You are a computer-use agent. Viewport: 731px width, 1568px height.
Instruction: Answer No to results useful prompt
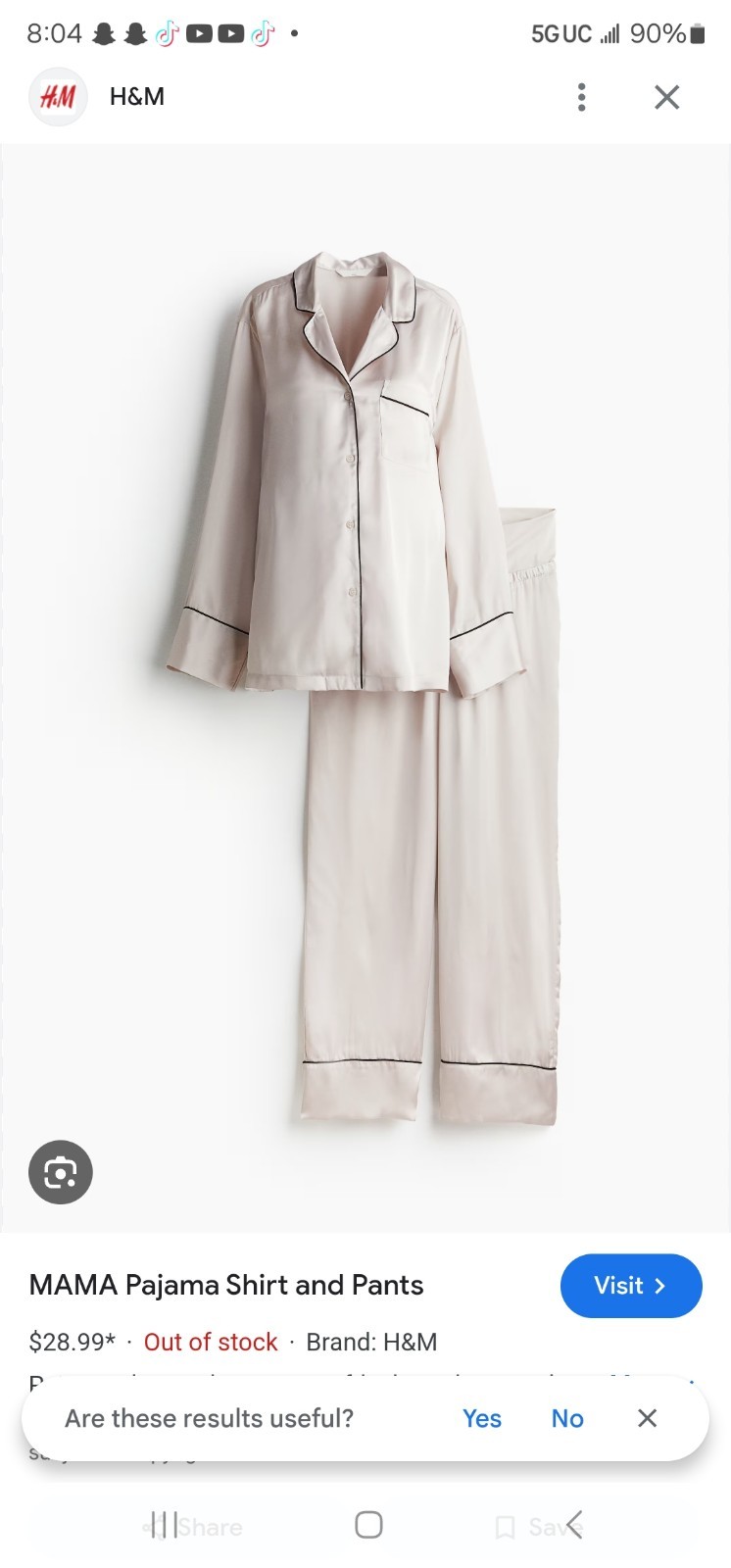pyautogui.click(x=566, y=1418)
